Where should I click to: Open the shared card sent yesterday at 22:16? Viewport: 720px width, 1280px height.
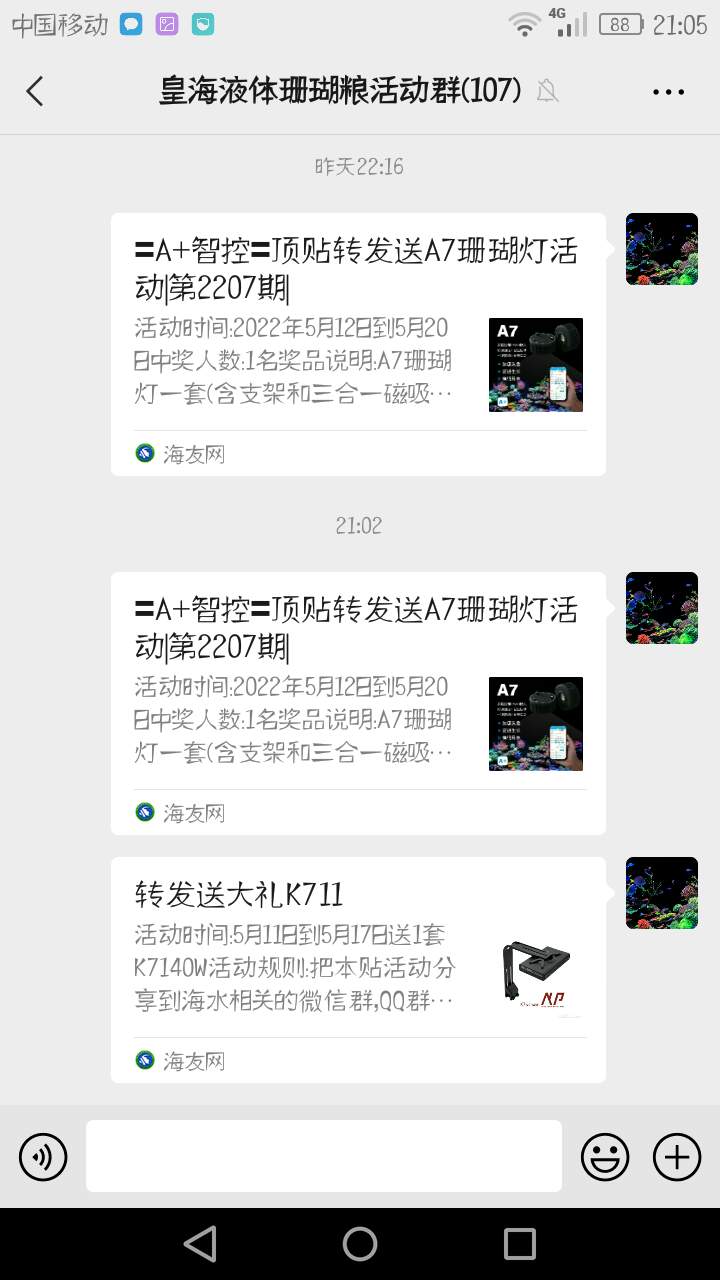[358, 343]
